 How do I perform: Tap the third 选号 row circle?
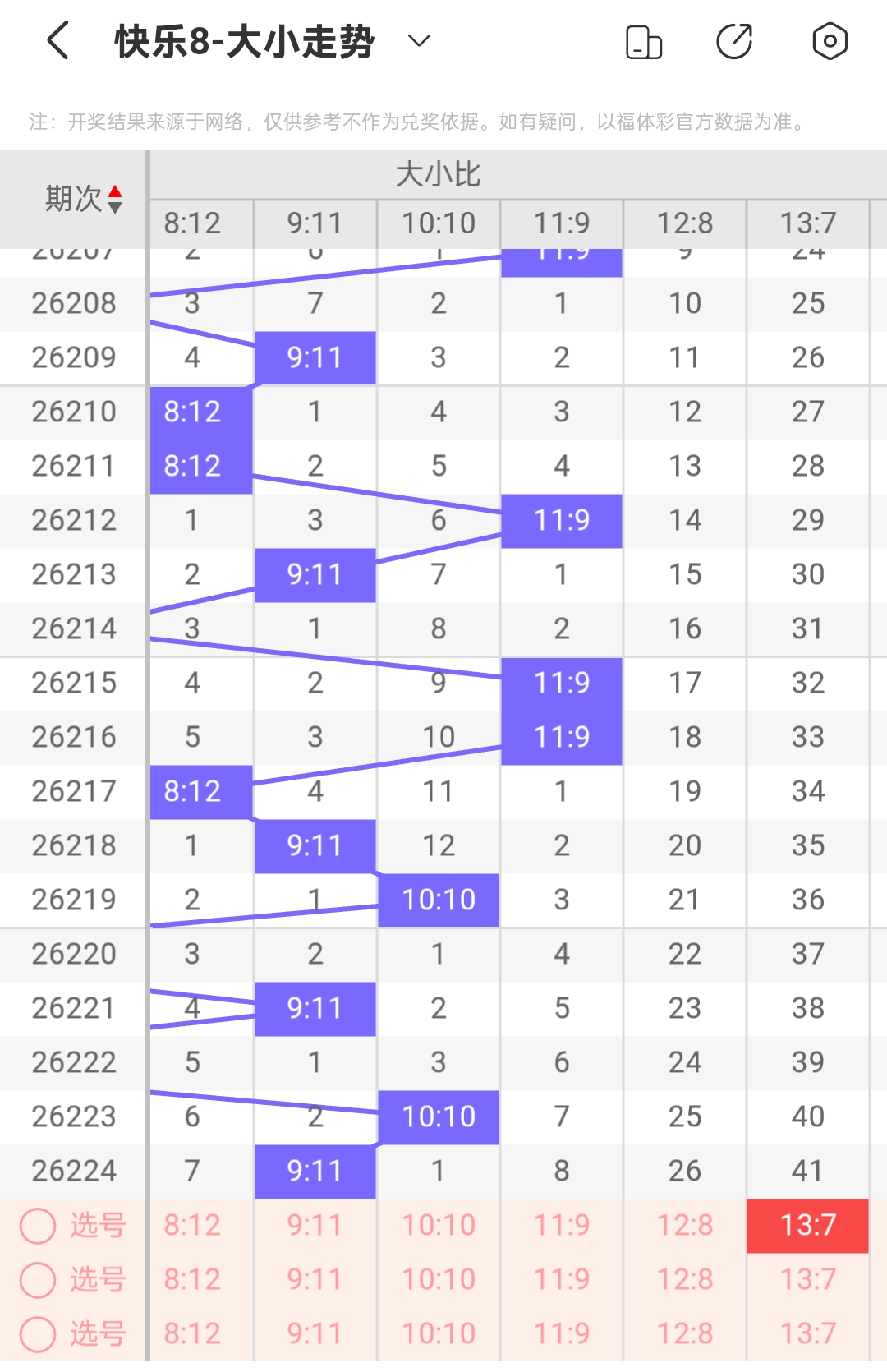(38, 1334)
